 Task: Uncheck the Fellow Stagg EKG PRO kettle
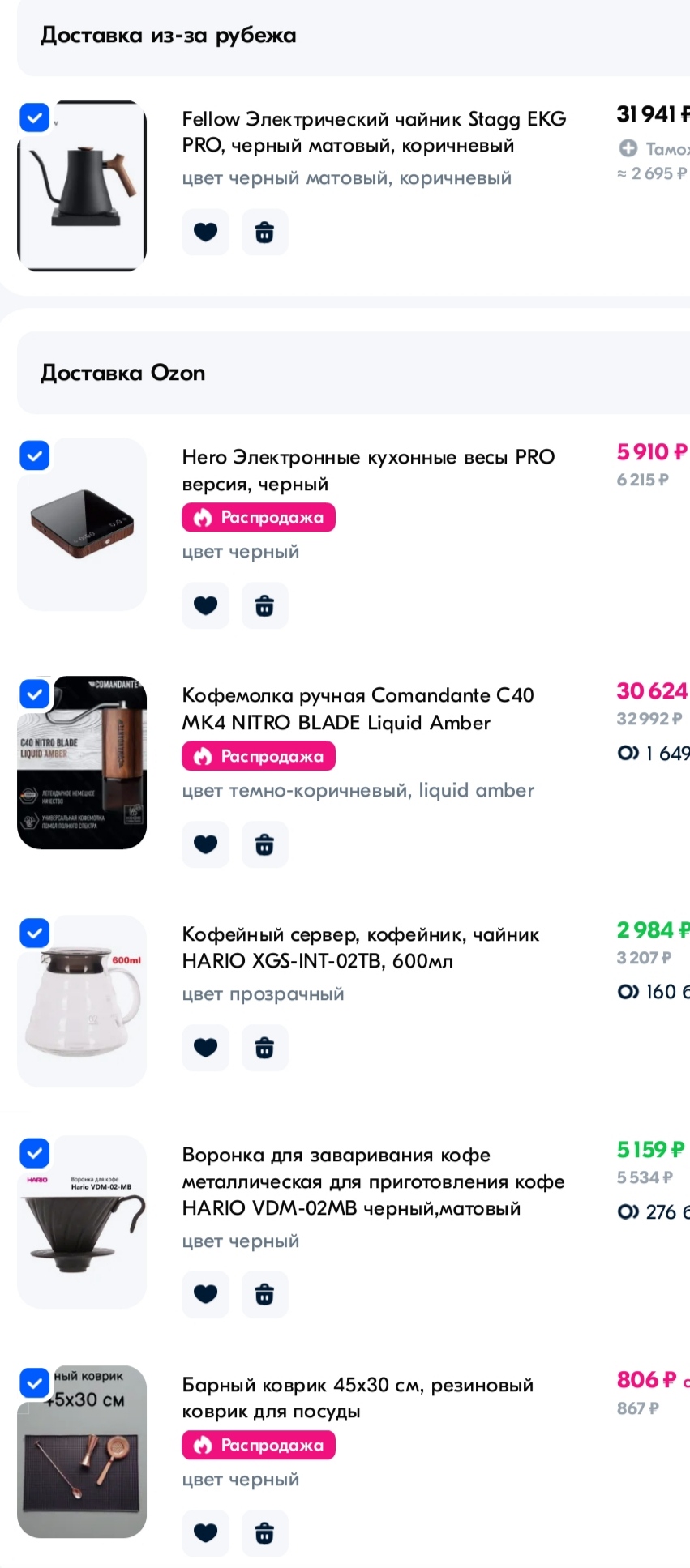(x=34, y=118)
